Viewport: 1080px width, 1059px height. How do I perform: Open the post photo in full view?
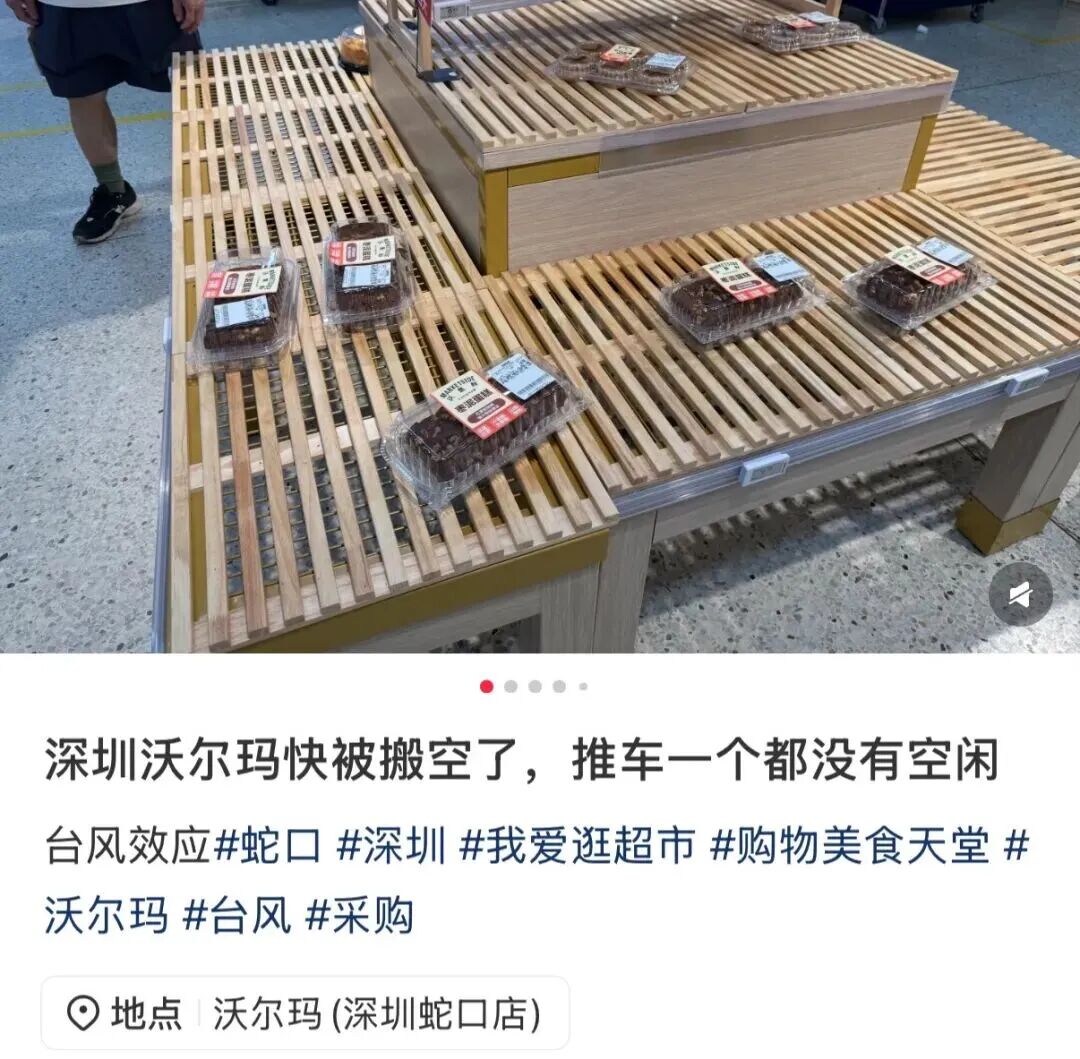pyautogui.click(x=540, y=330)
